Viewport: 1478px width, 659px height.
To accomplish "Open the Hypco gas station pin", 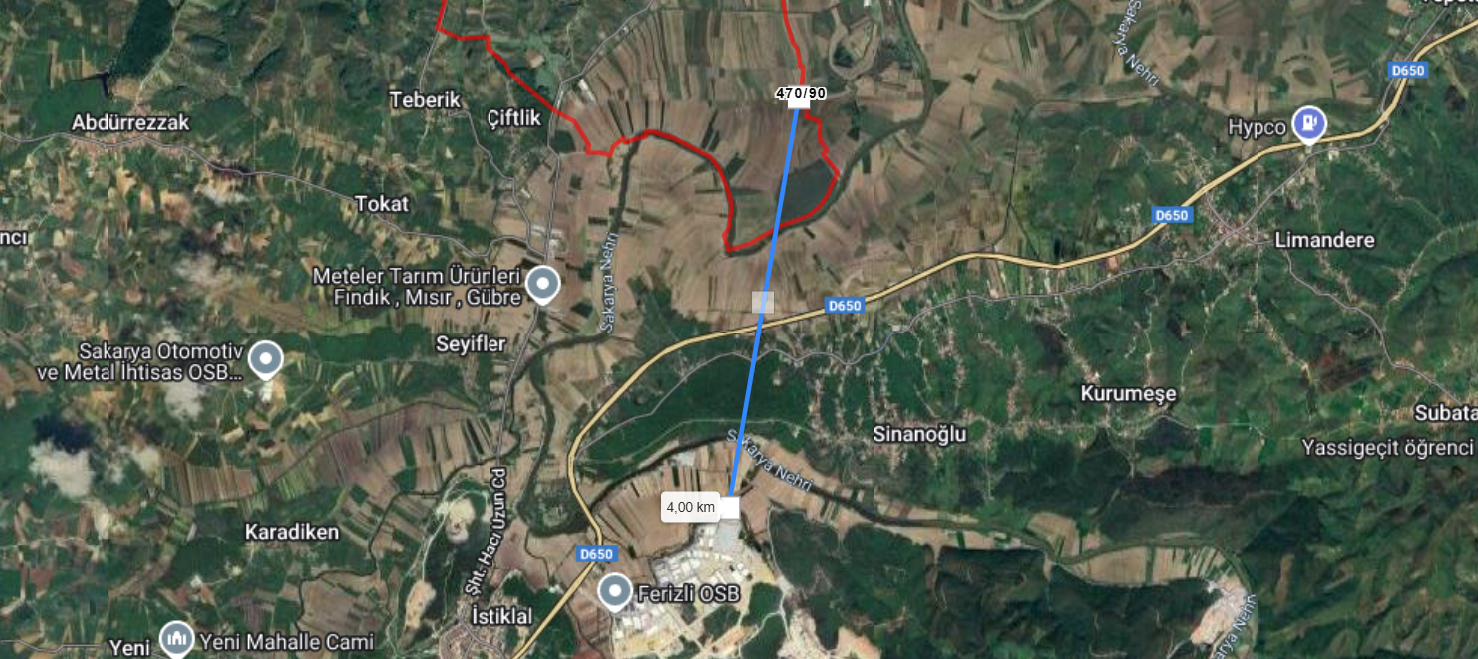I will [1309, 124].
